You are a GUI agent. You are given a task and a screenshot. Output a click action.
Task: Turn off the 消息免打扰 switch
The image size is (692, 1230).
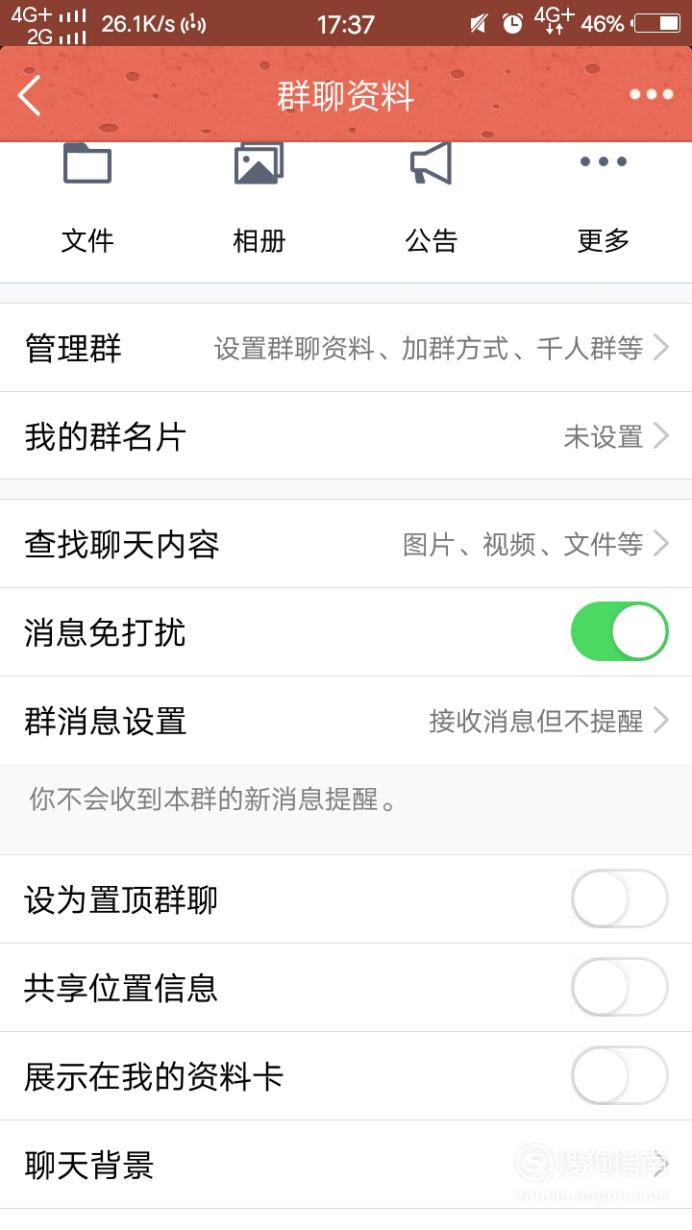(x=619, y=632)
